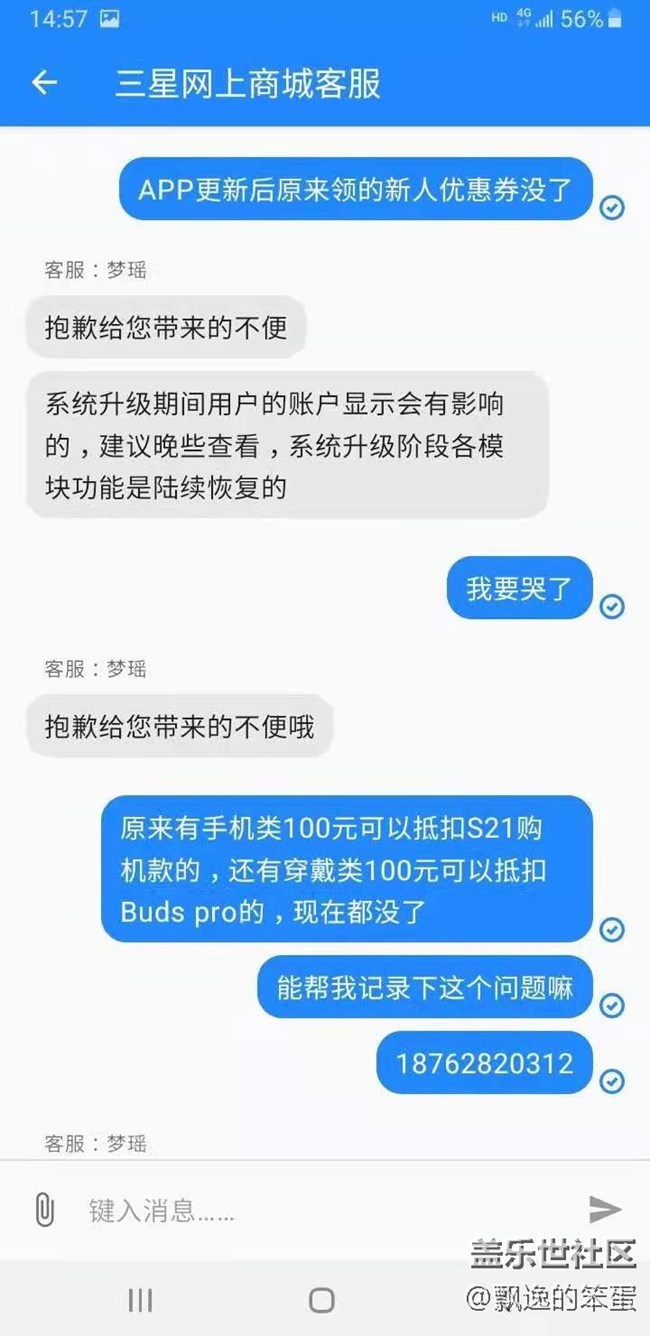
Task: Go back from the Samsung store chat
Action: point(44,83)
